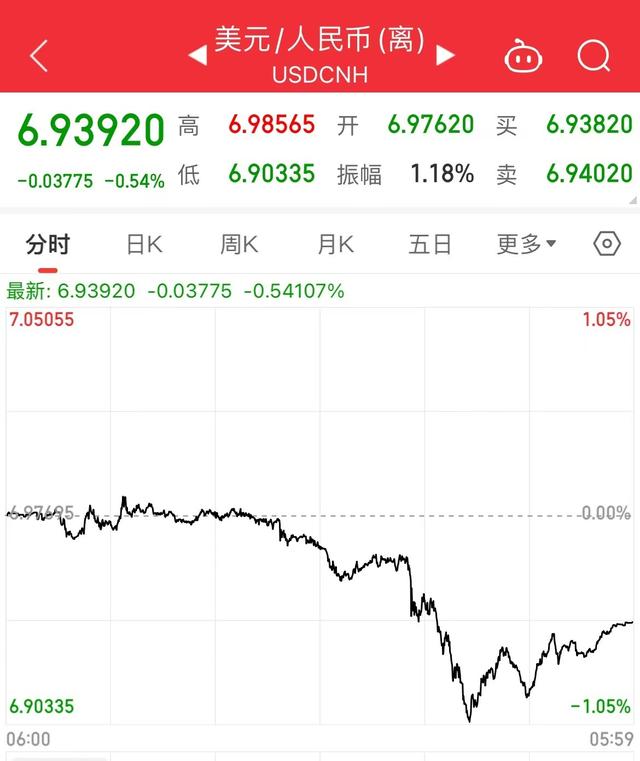The image size is (640, 761).
Task: Switch to the next currency pair
Action: pos(445,55)
